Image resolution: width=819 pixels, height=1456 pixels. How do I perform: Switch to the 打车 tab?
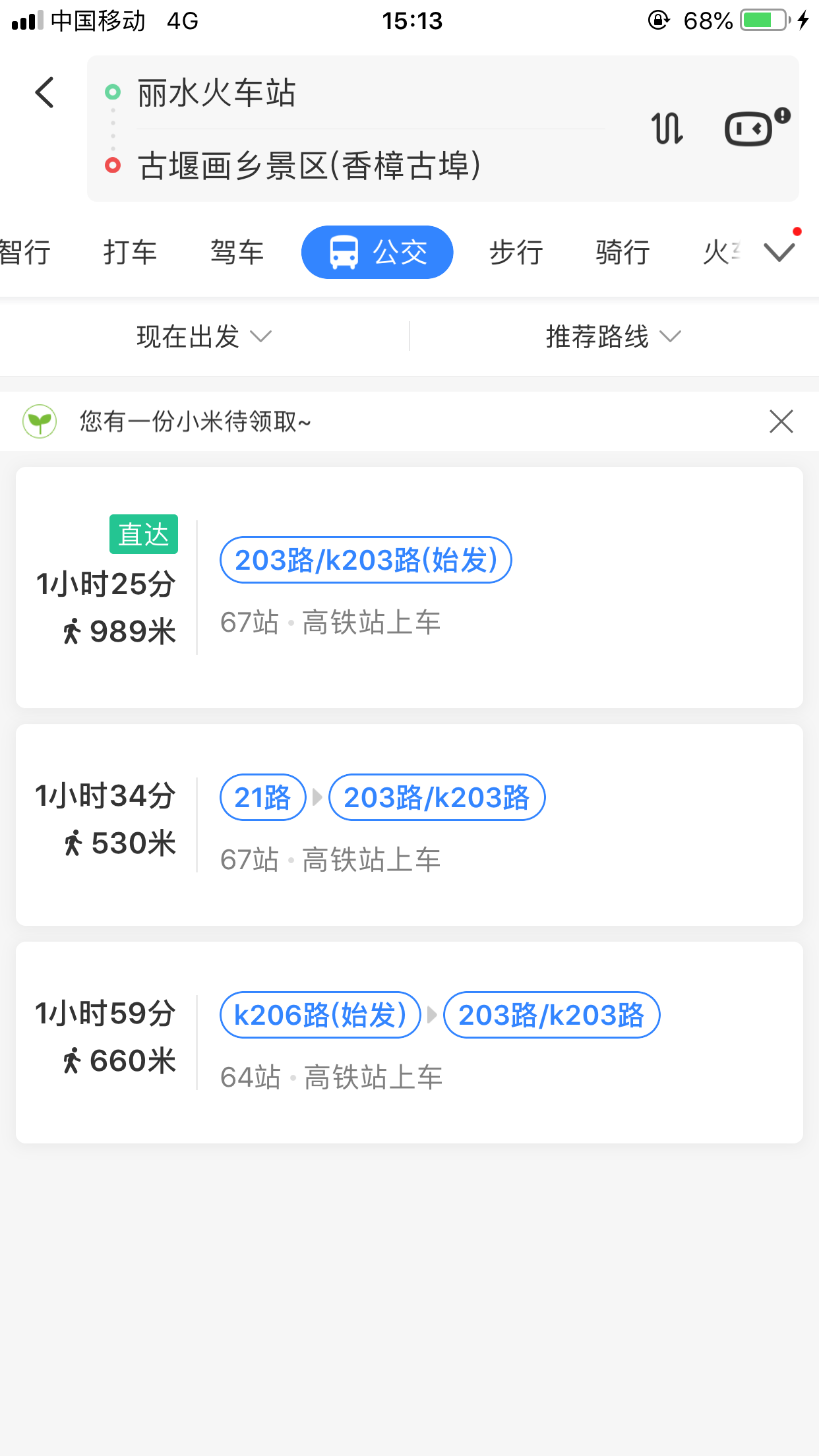pyautogui.click(x=131, y=253)
